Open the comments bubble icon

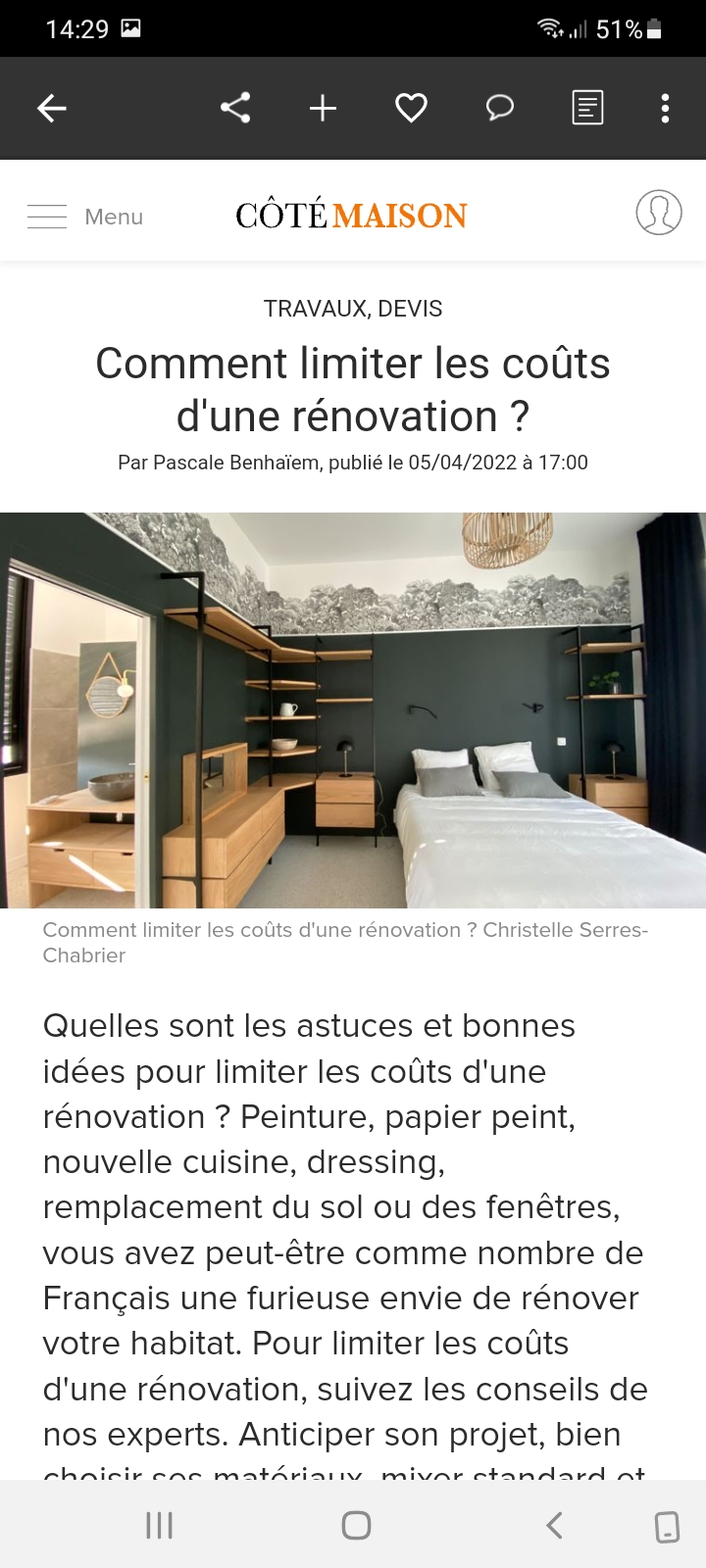tap(499, 108)
